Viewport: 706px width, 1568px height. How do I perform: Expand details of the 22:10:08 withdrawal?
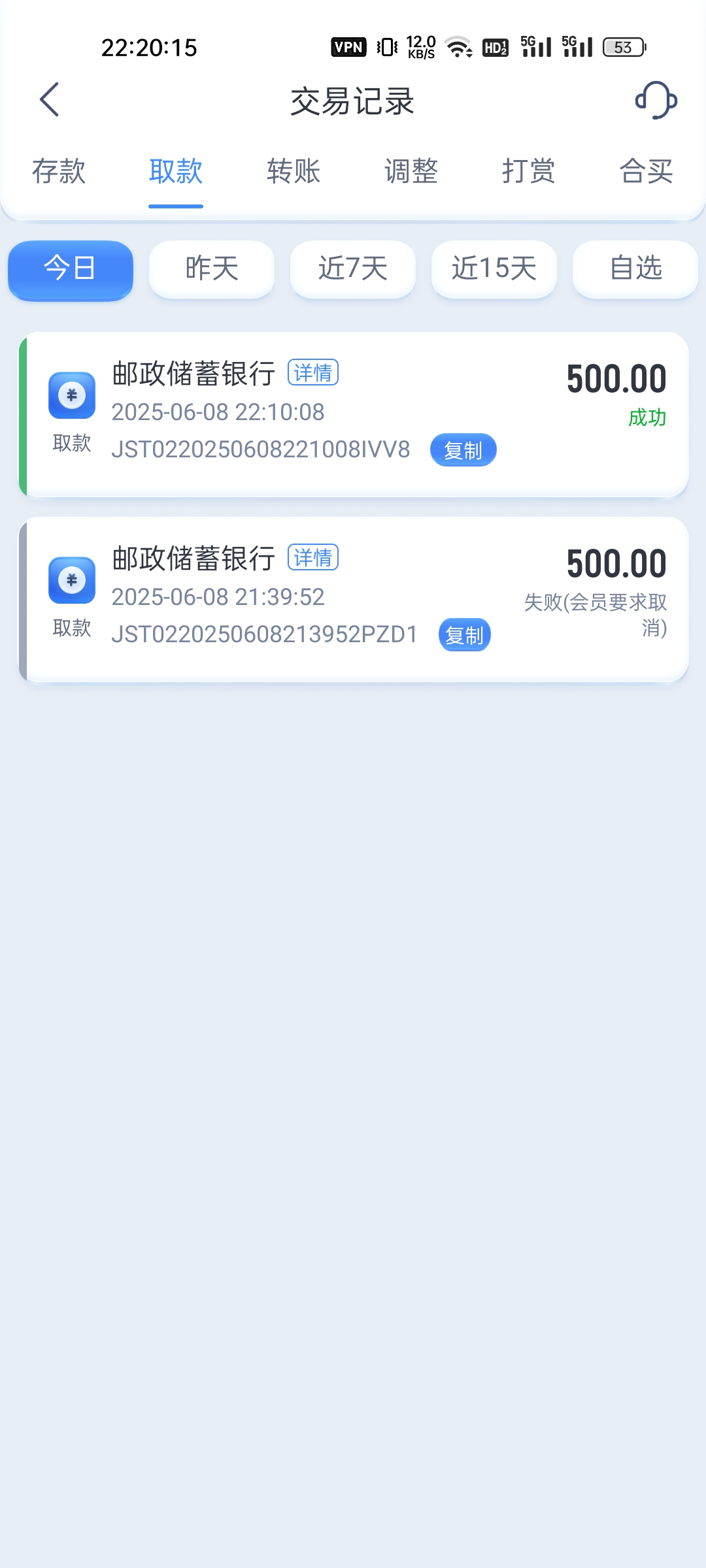point(312,372)
